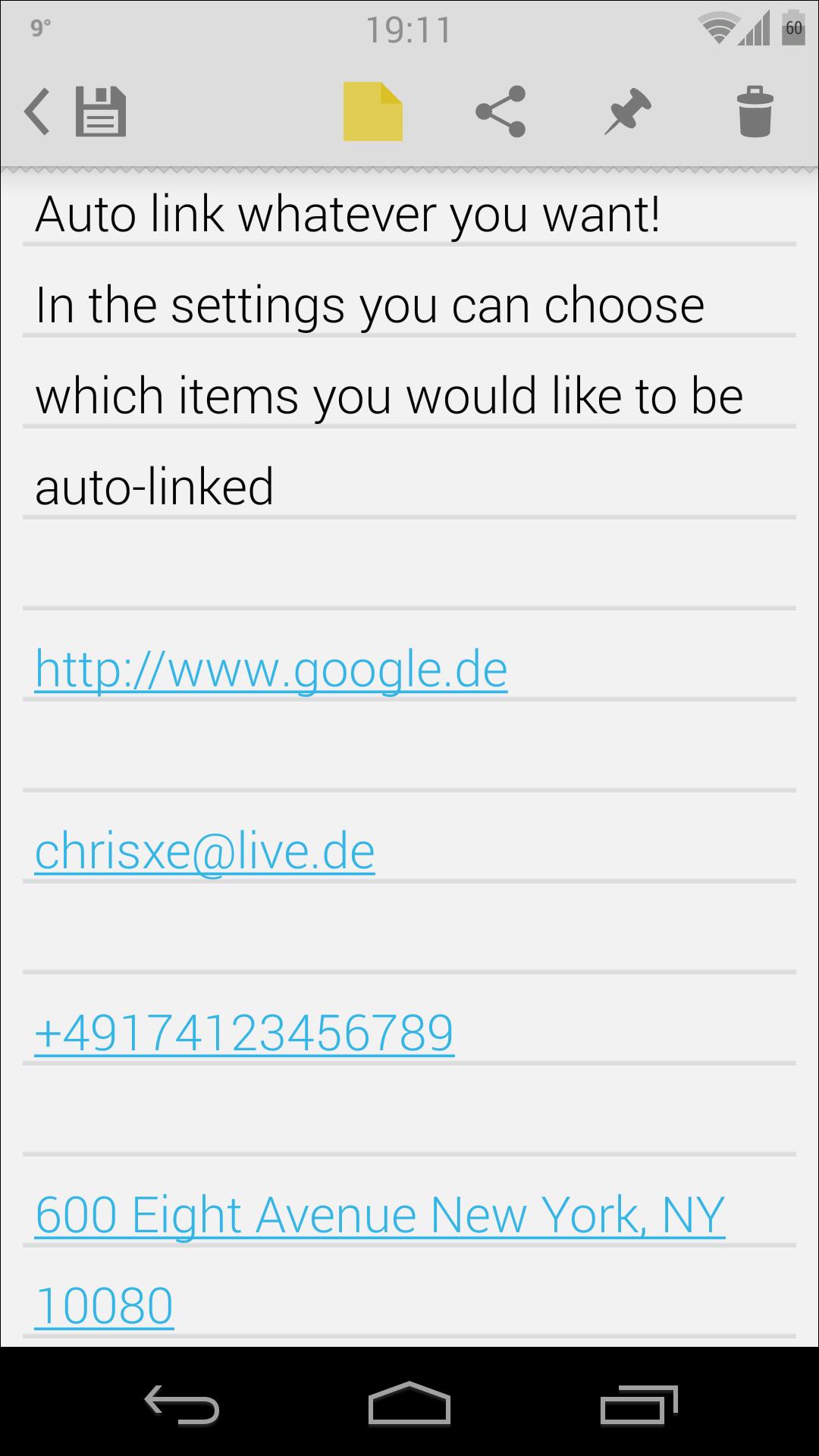Screen dimensions: 819x1456
Task: Save the note with the floppy disk icon
Action: tap(101, 111)
